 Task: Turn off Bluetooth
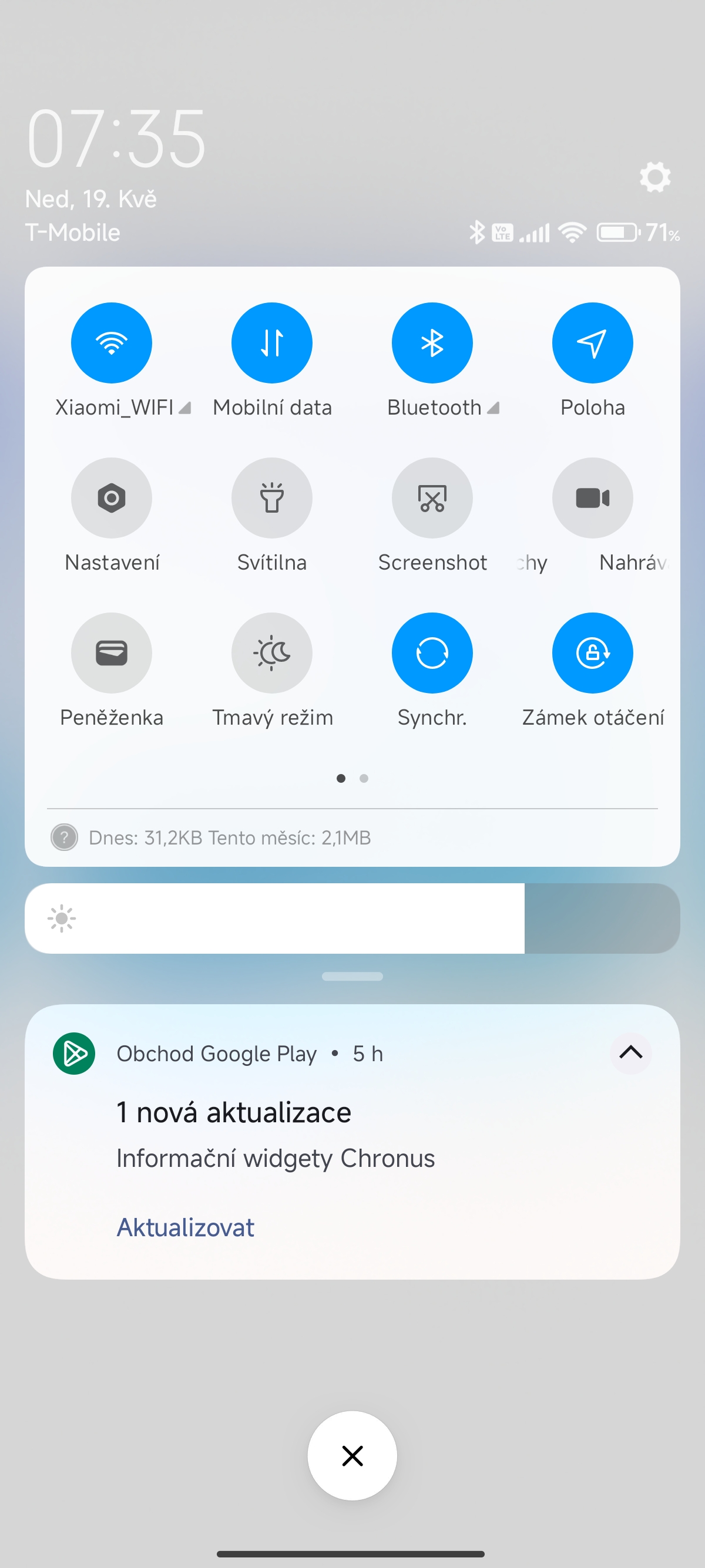432,343
